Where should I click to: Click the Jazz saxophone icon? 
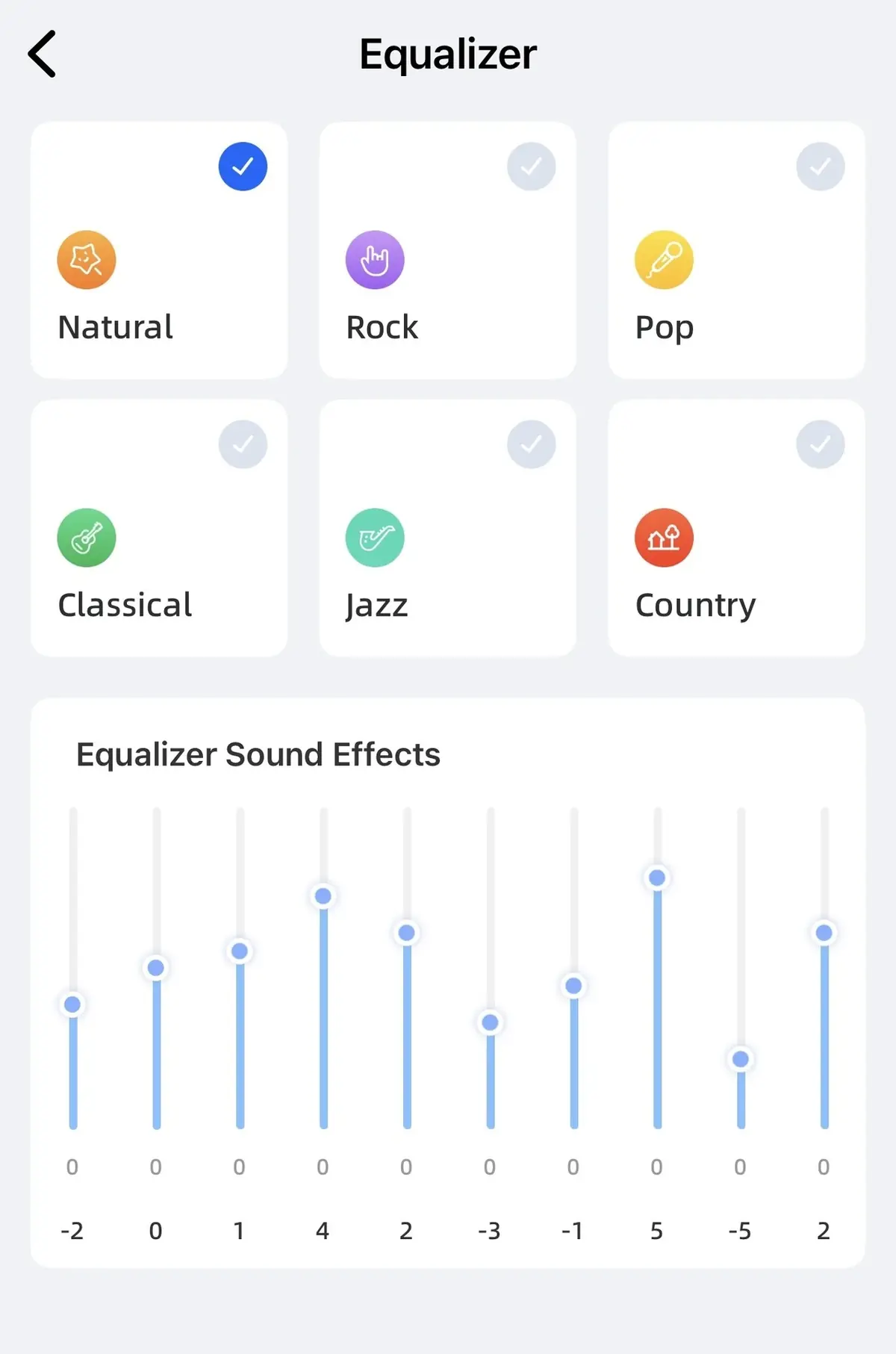[375, 537]
